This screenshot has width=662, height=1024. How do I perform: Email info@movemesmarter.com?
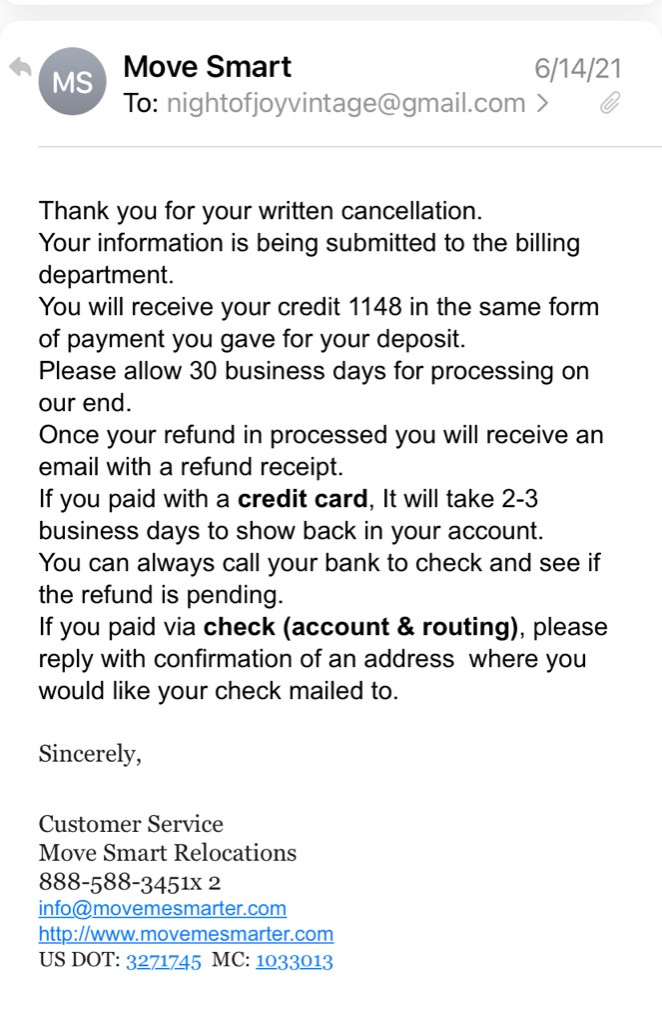tap(162, 909)
